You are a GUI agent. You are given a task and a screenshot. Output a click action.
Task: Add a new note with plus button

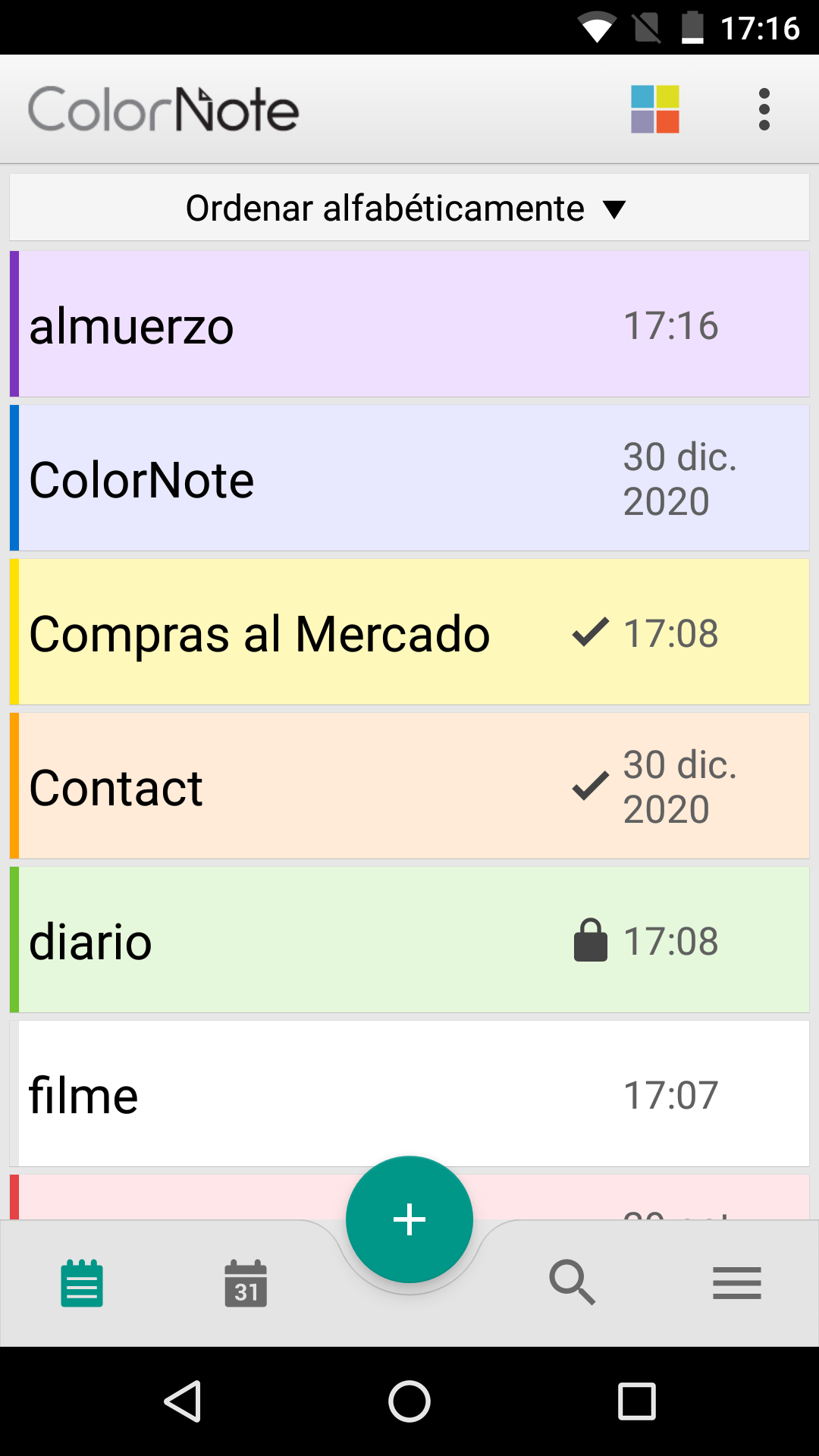click(x=409, y=1219)
